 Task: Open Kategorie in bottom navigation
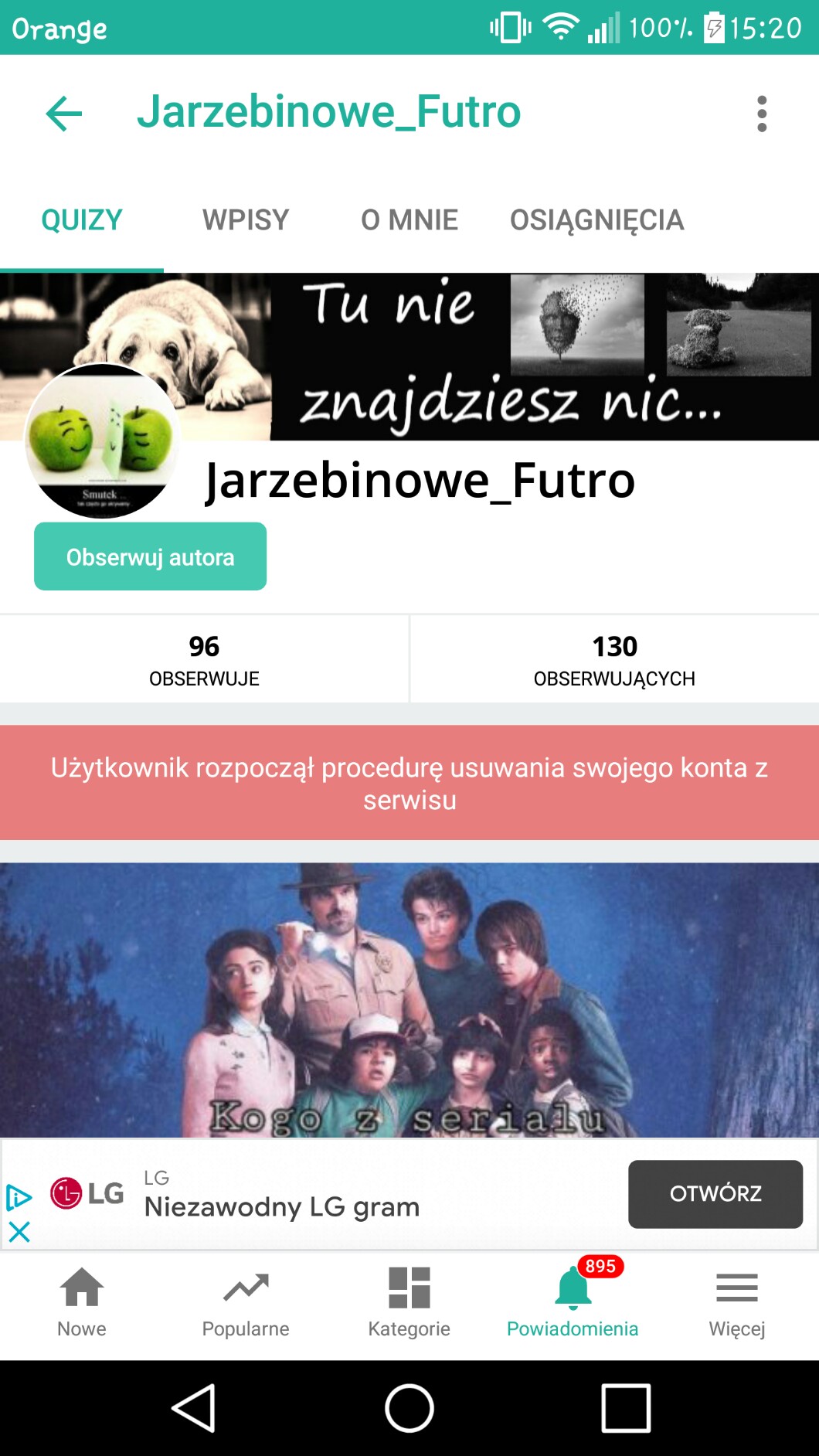click(409, 1302)
